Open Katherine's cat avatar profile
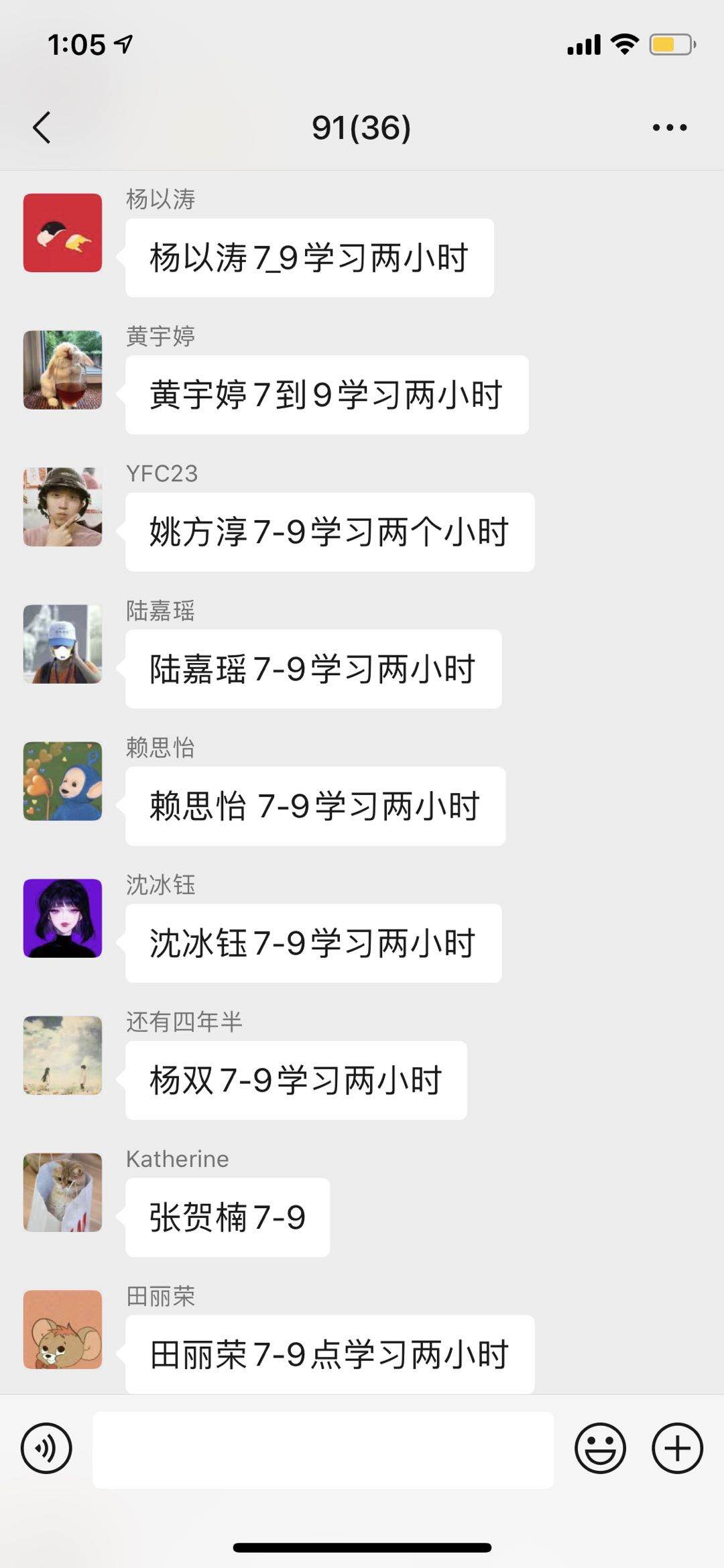 coord(63,1193)
